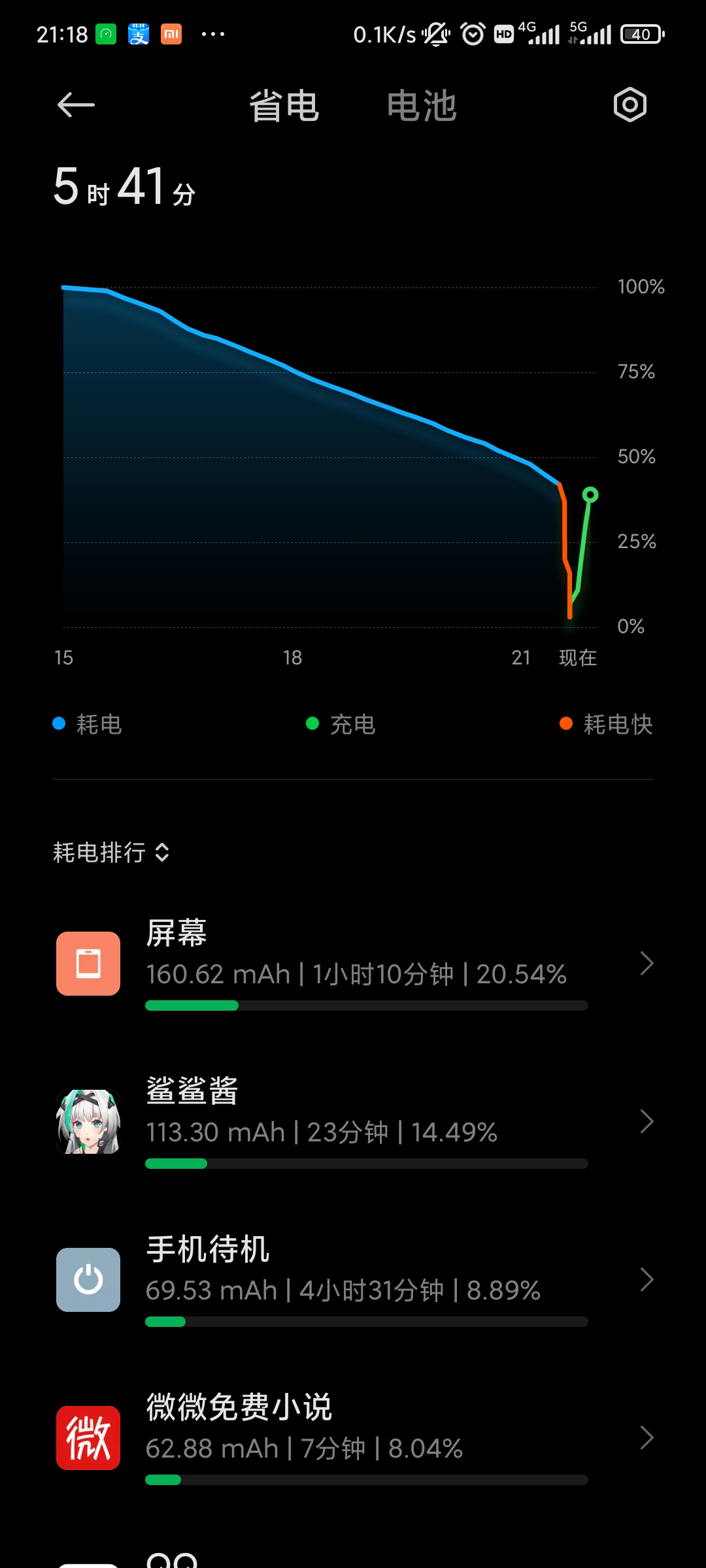
Task: Open 鲨鲨酱 battery usage details
Action: (353, 1122)
